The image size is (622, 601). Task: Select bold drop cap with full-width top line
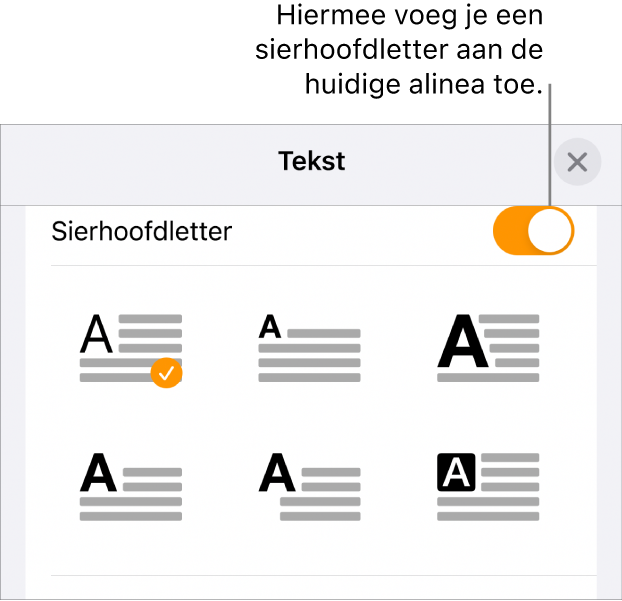(x=131, y=485)
